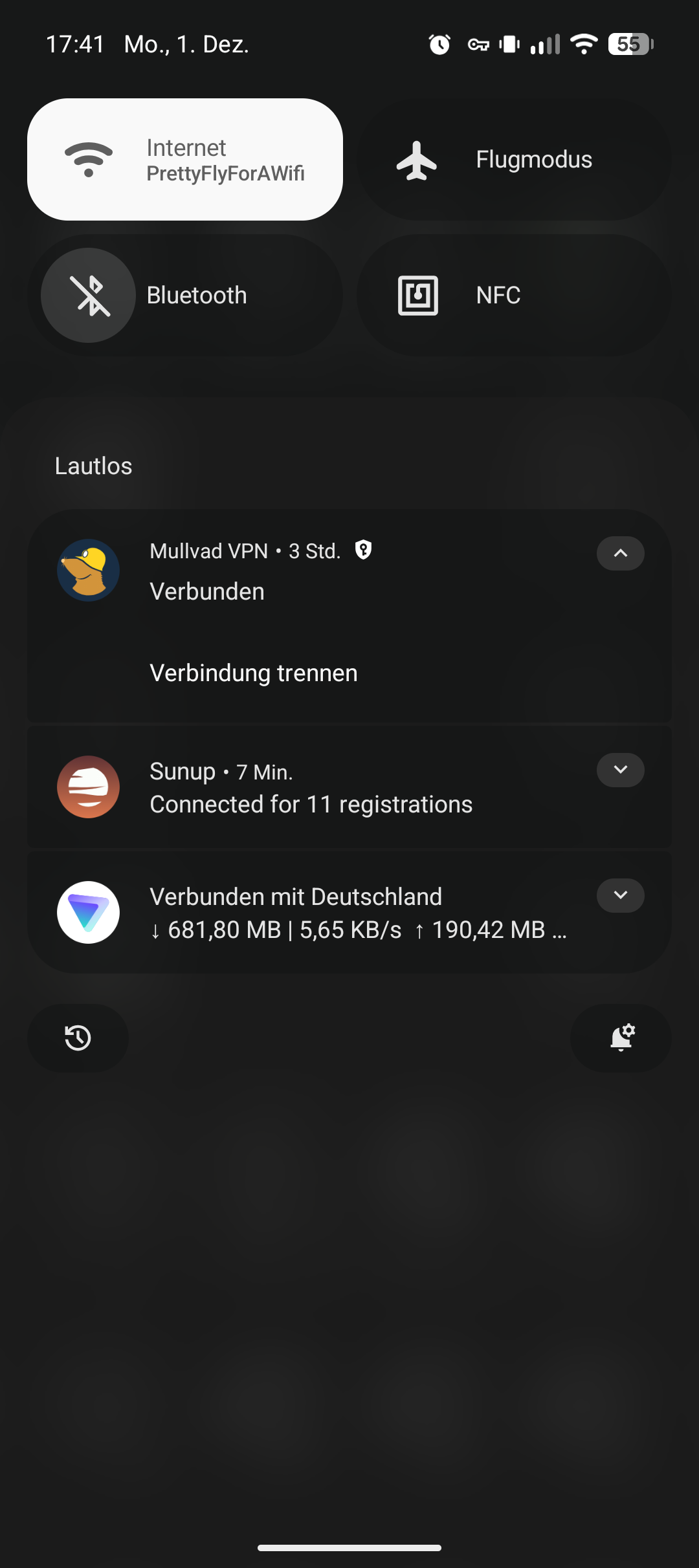Screen dimensions: 699x1568
Task: Collapse the Mullvad VPN notification
Action: 620,553
